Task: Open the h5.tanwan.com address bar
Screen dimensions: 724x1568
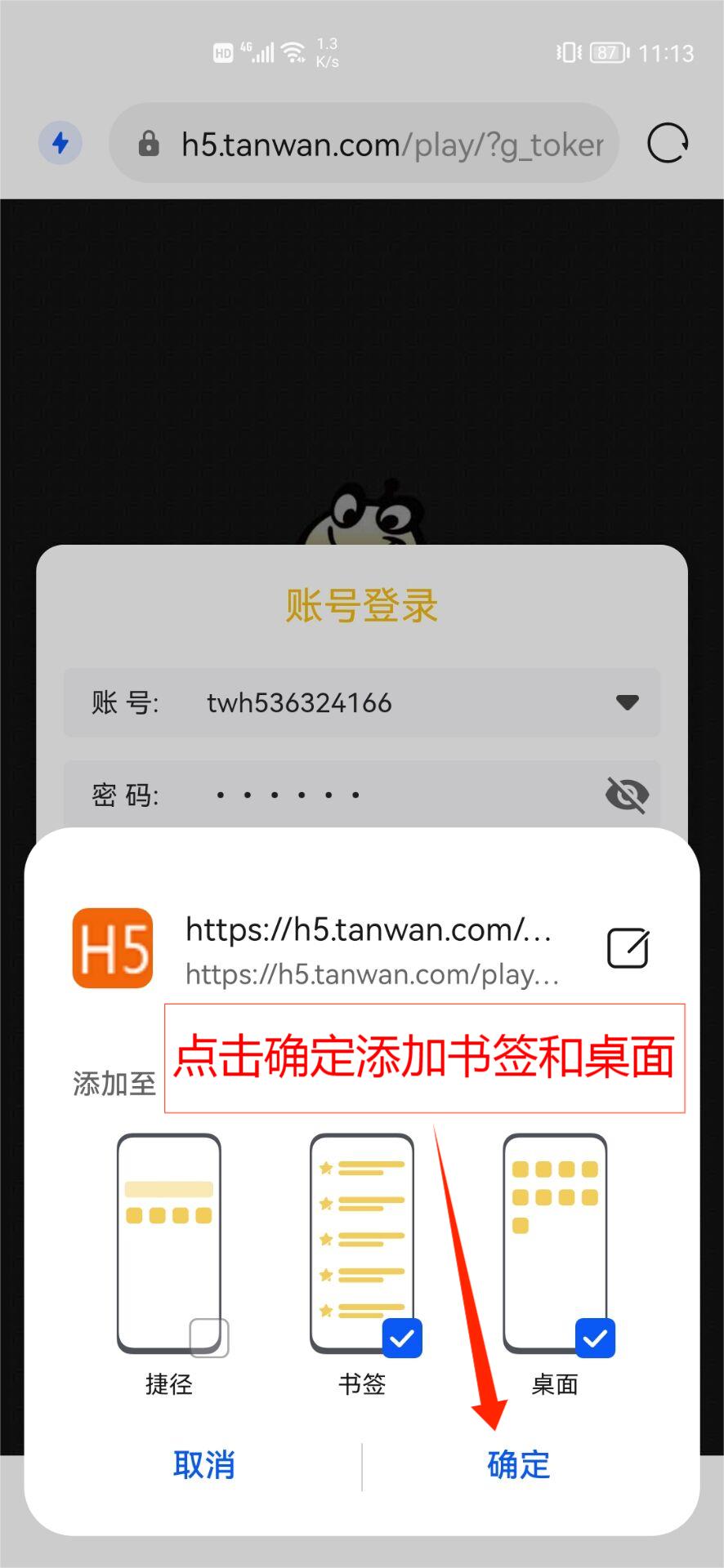Action: 376,145
